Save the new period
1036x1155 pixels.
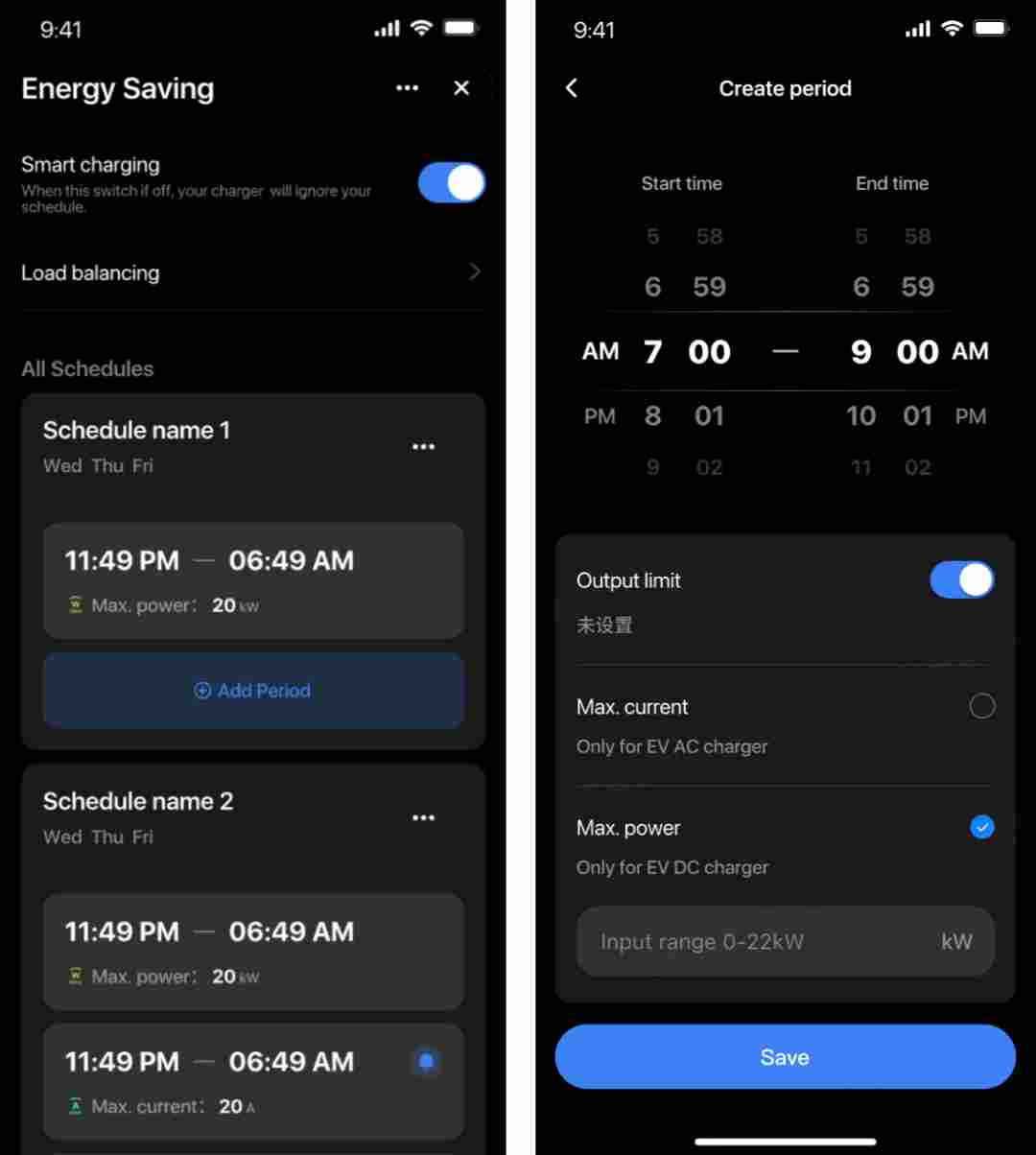coord(785,1056)
